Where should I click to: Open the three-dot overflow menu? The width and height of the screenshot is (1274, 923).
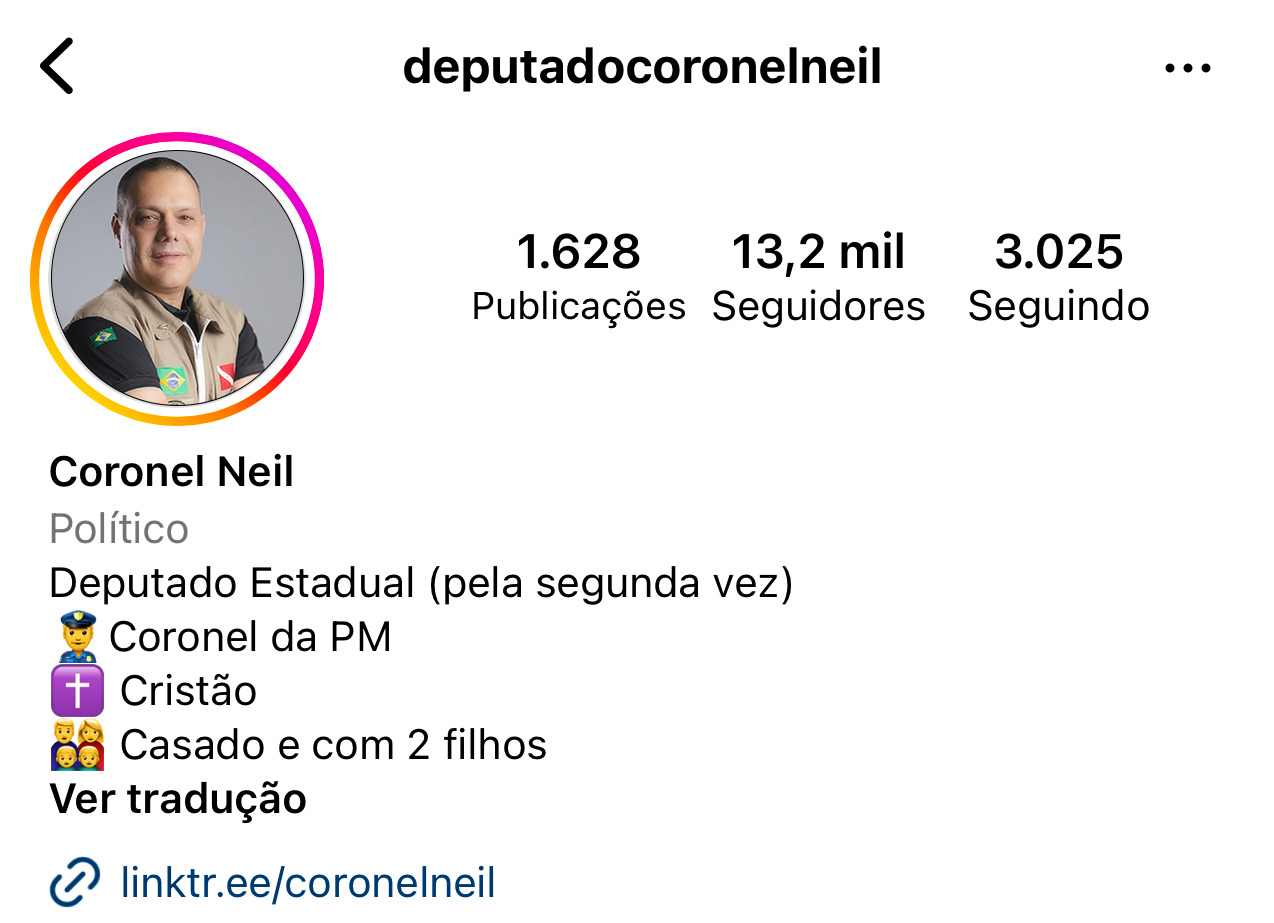[x=1188, y=68]
